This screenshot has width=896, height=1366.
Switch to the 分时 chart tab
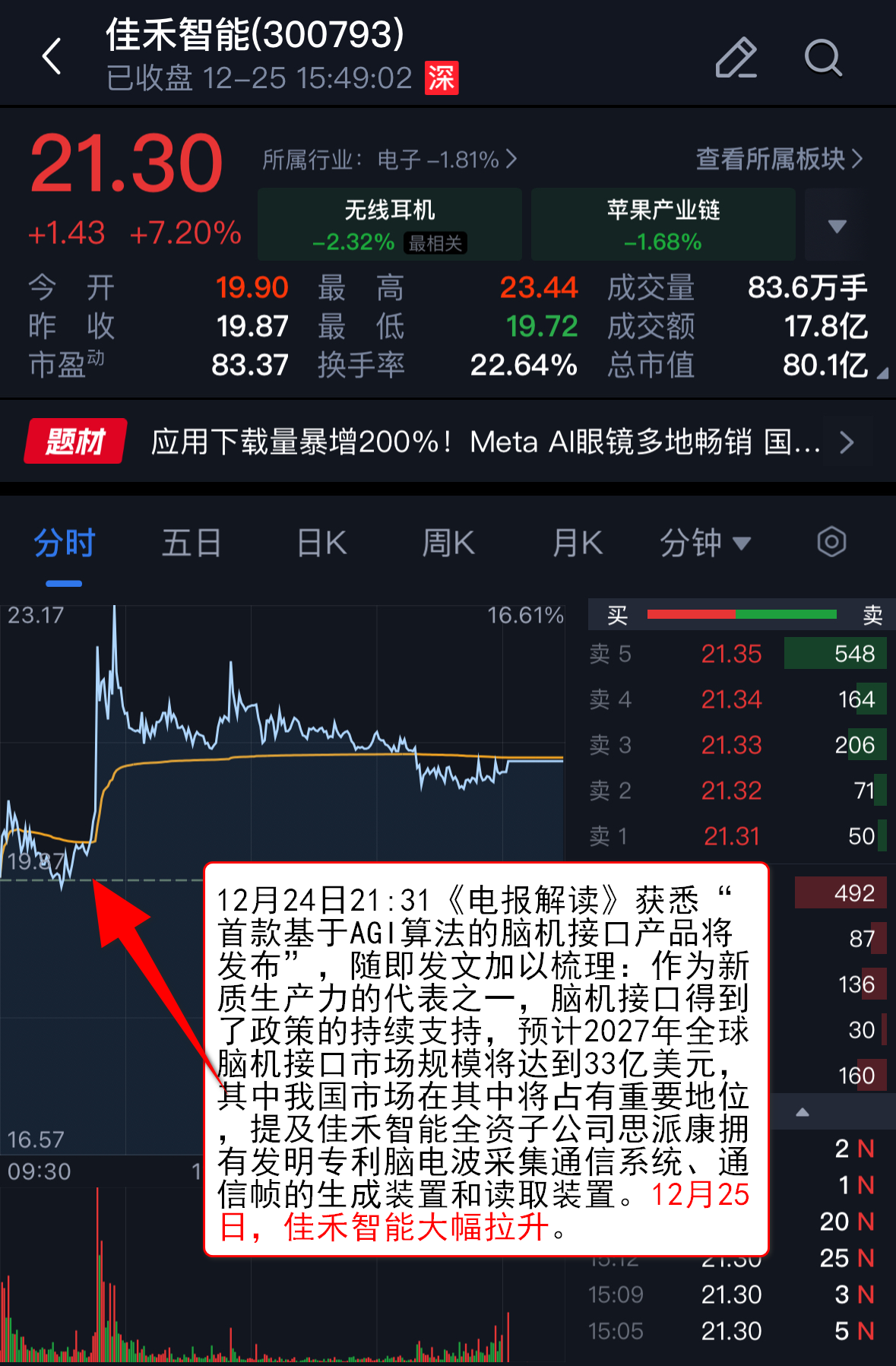click(x=64, y=544)
